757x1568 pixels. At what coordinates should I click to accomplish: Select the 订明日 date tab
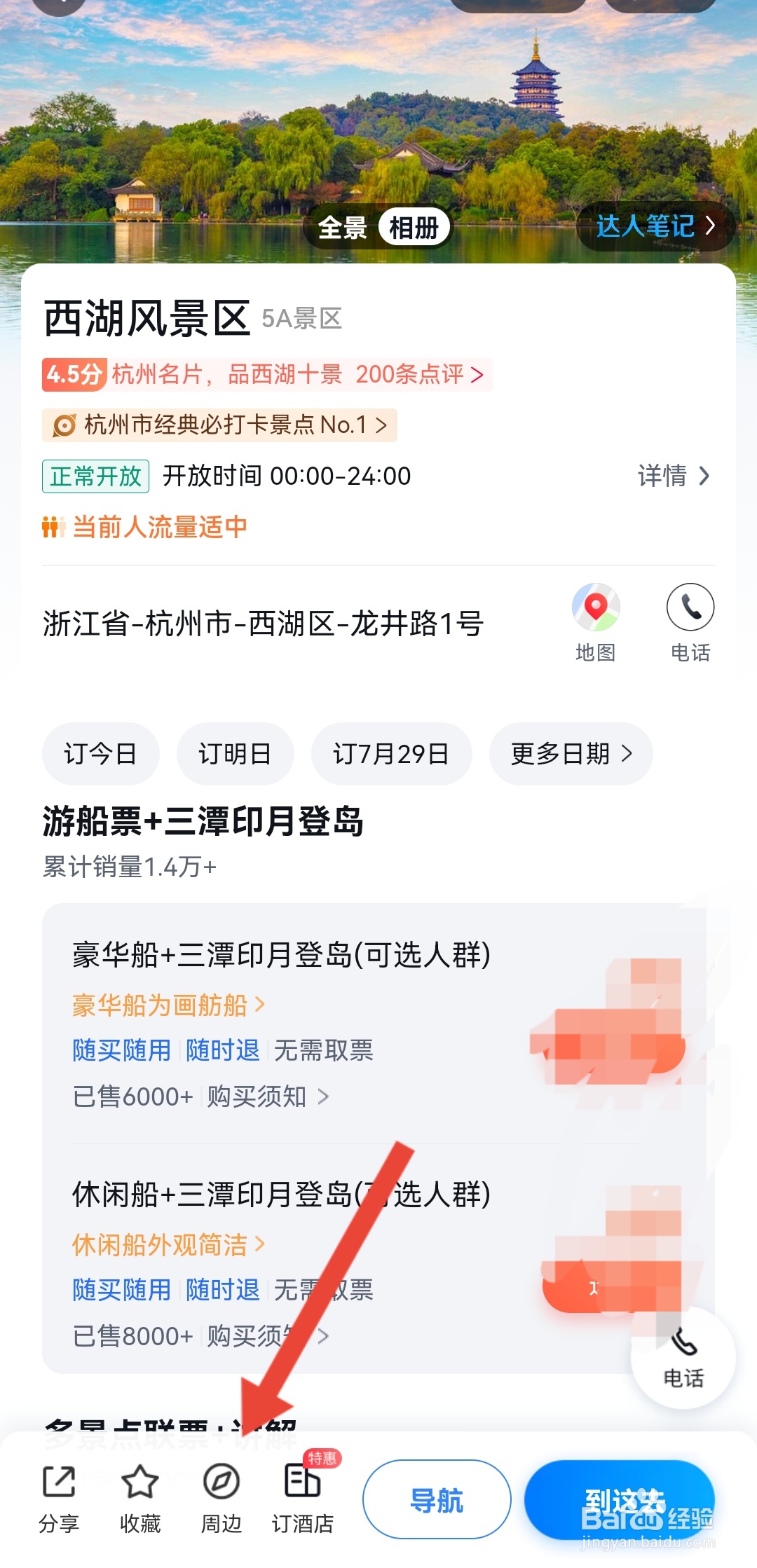(234, 753)
